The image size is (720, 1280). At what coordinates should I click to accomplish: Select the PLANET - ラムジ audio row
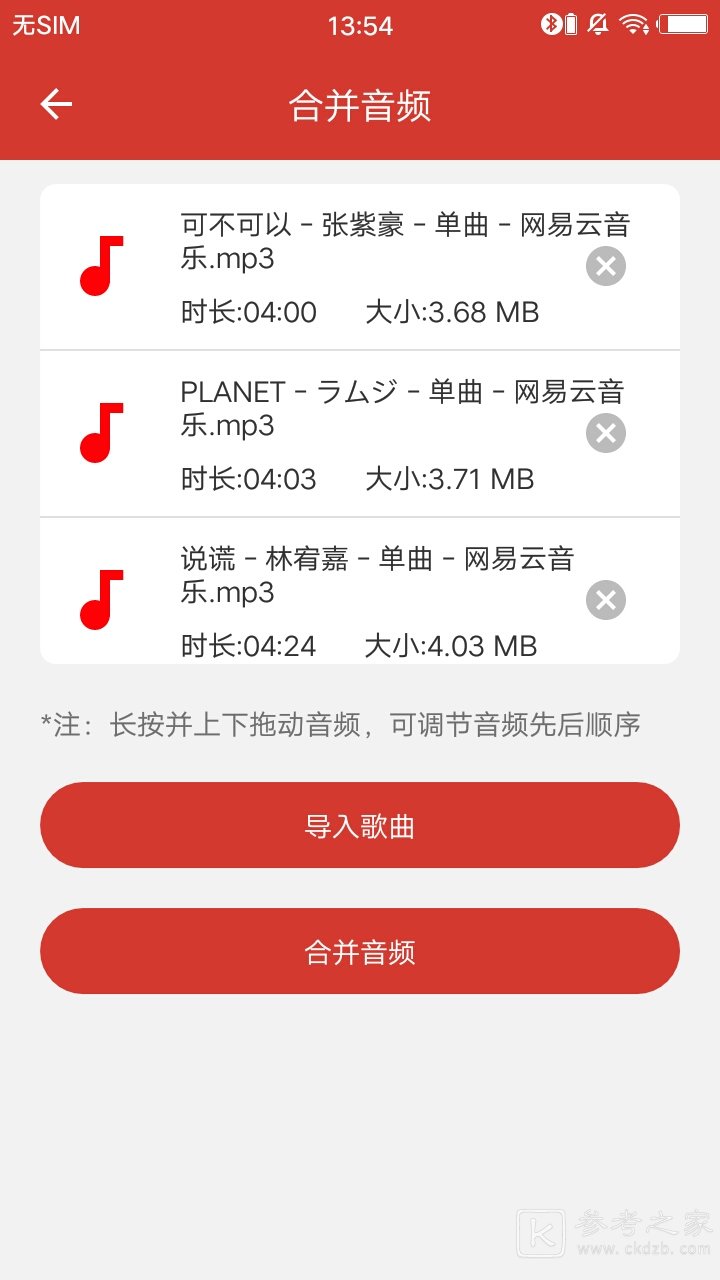pyautogui.click(x=360, y=435)
